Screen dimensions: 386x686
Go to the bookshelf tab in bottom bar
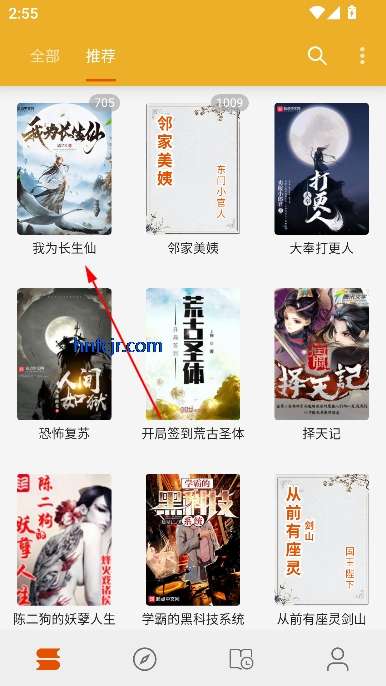[x=48, y=659]
